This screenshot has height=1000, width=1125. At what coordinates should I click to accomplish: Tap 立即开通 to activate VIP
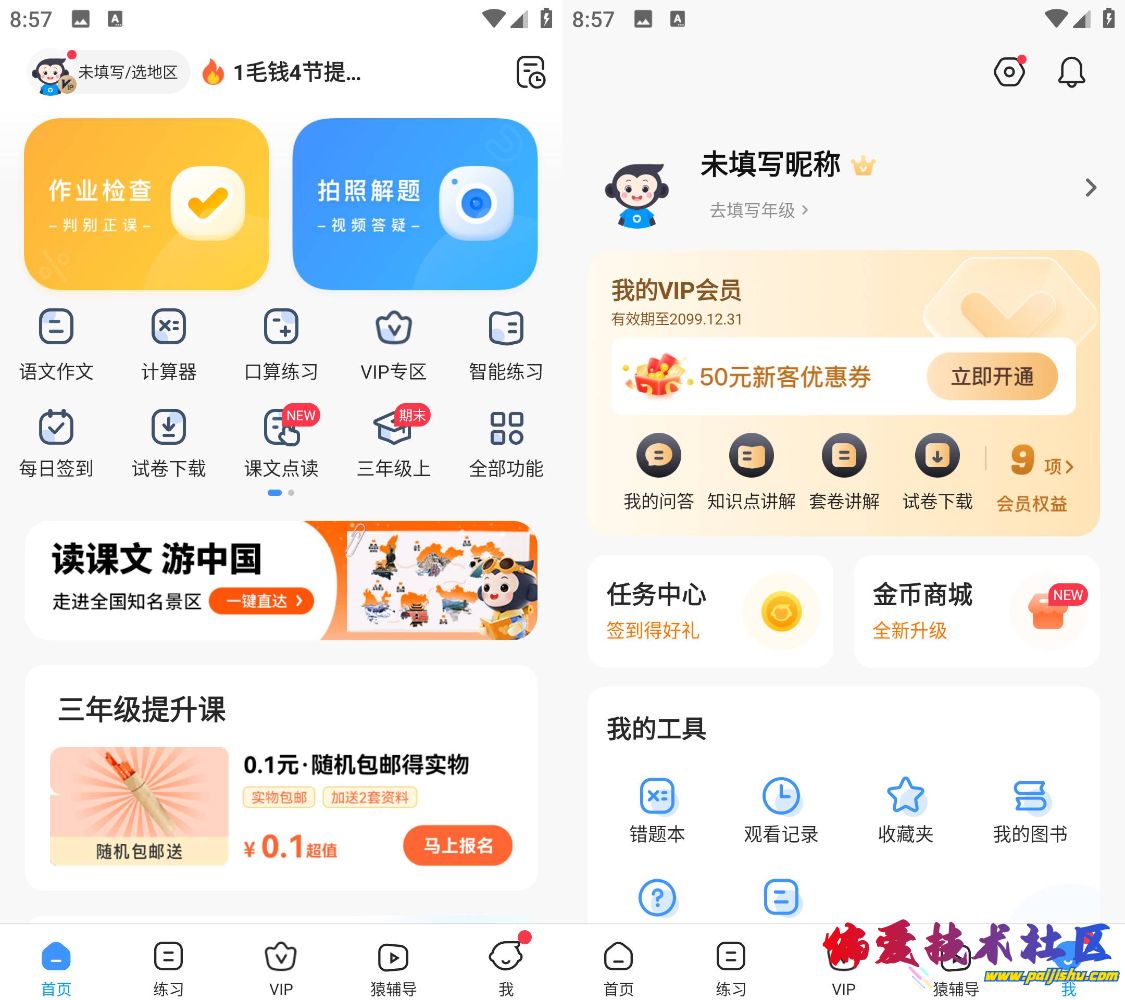pos(991,377)
